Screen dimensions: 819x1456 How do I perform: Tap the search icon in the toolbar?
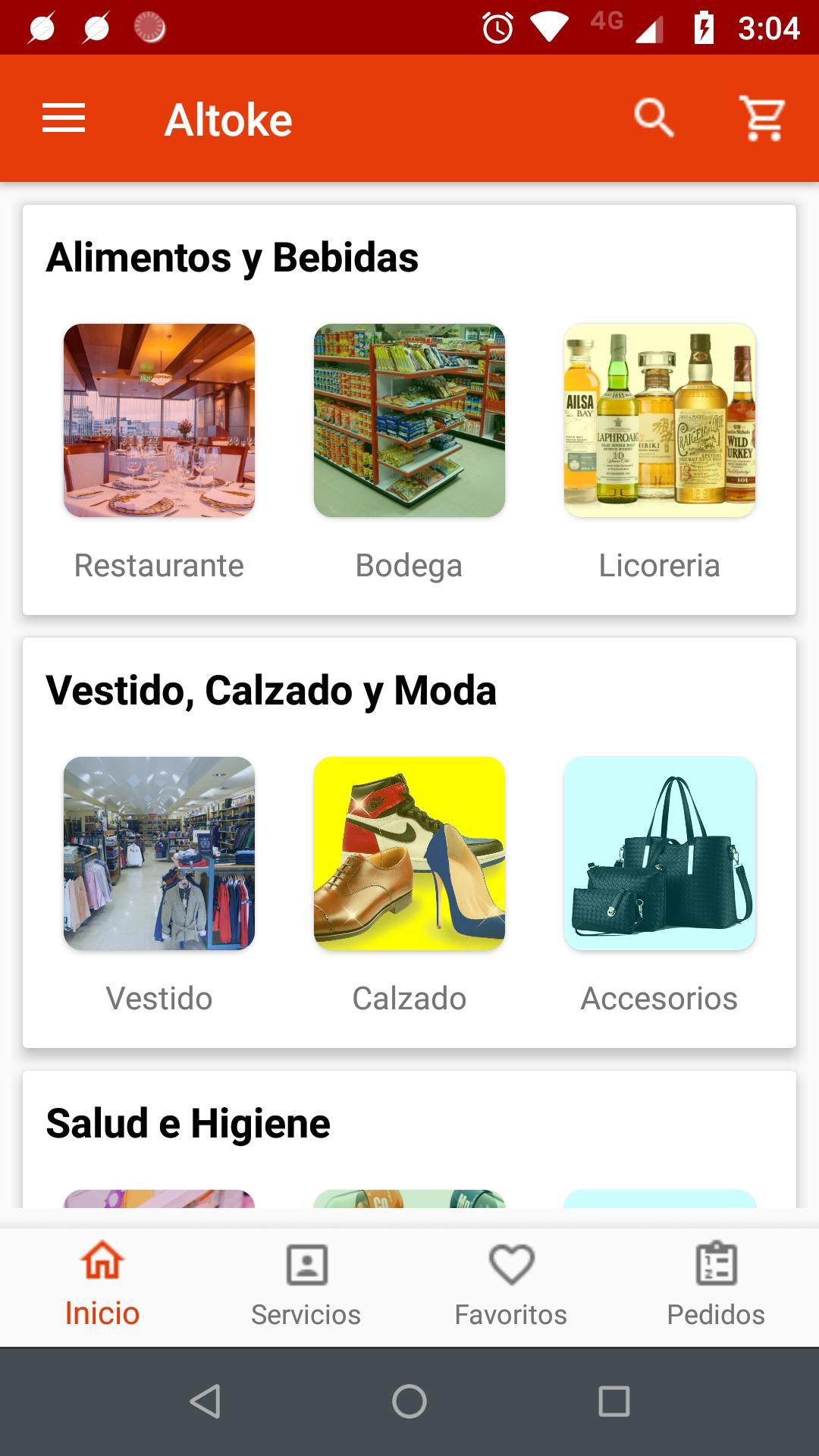click(x=652, y=118)
